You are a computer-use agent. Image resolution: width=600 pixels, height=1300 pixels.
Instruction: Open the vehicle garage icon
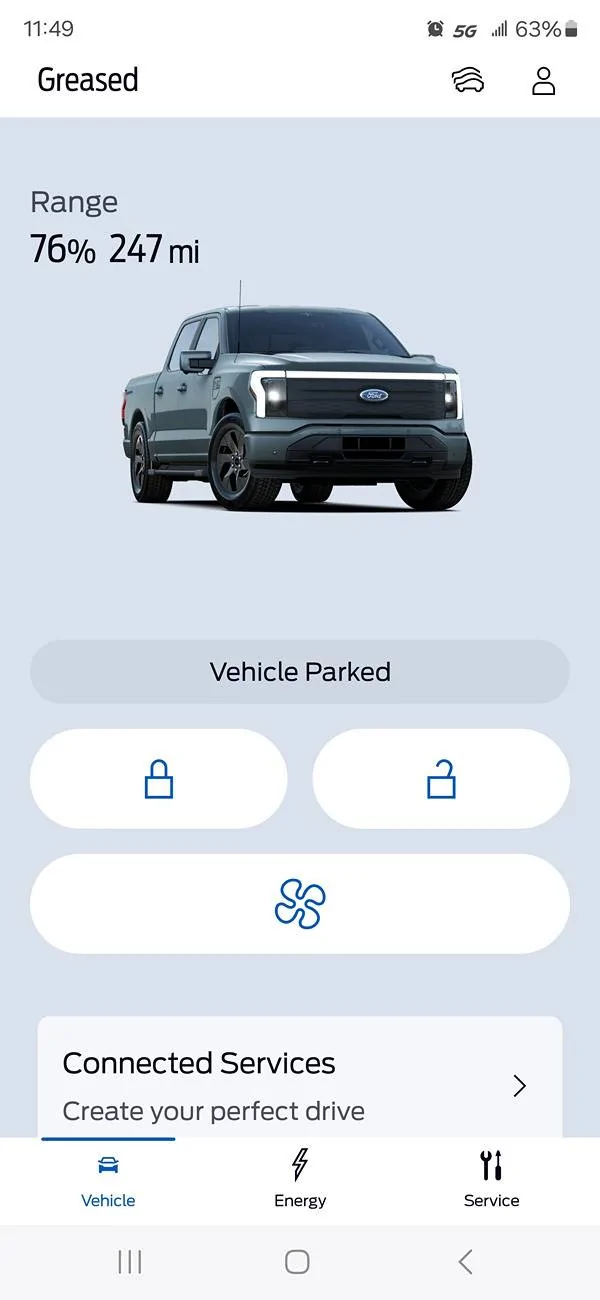[x=467, y=81]
